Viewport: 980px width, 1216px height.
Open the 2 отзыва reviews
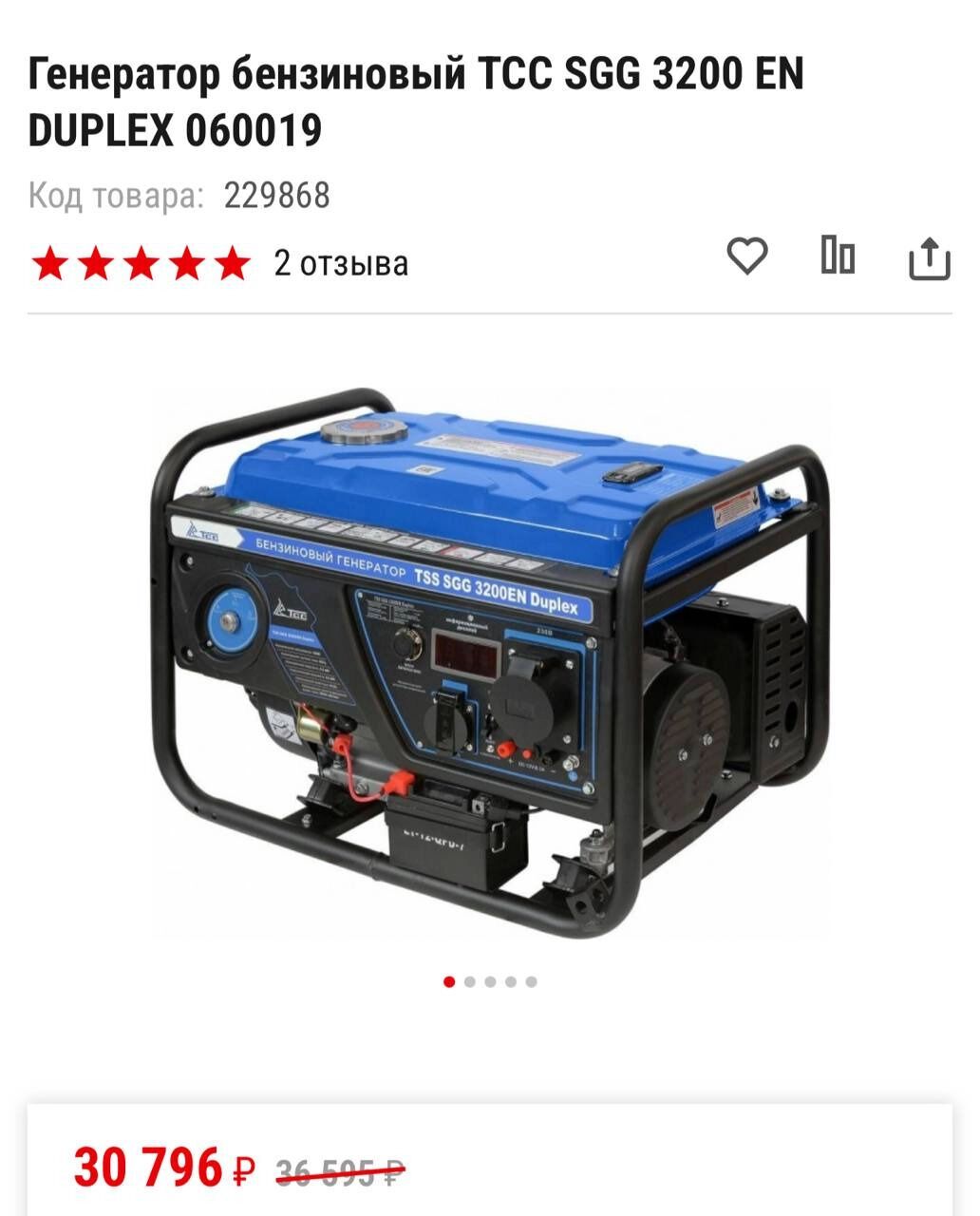[341, 263]
